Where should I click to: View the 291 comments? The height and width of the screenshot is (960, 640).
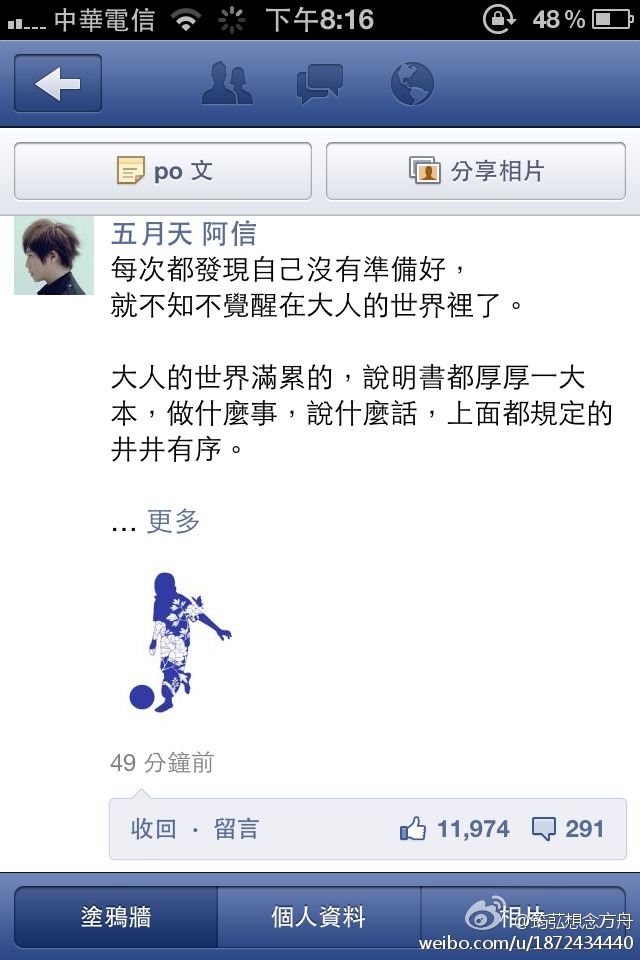[x=568, y=829]
